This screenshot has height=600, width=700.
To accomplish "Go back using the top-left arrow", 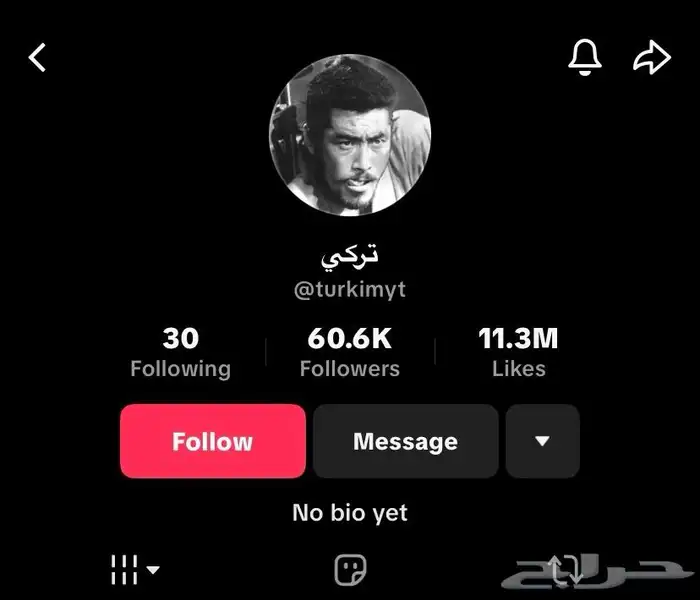I will [37, 57].
